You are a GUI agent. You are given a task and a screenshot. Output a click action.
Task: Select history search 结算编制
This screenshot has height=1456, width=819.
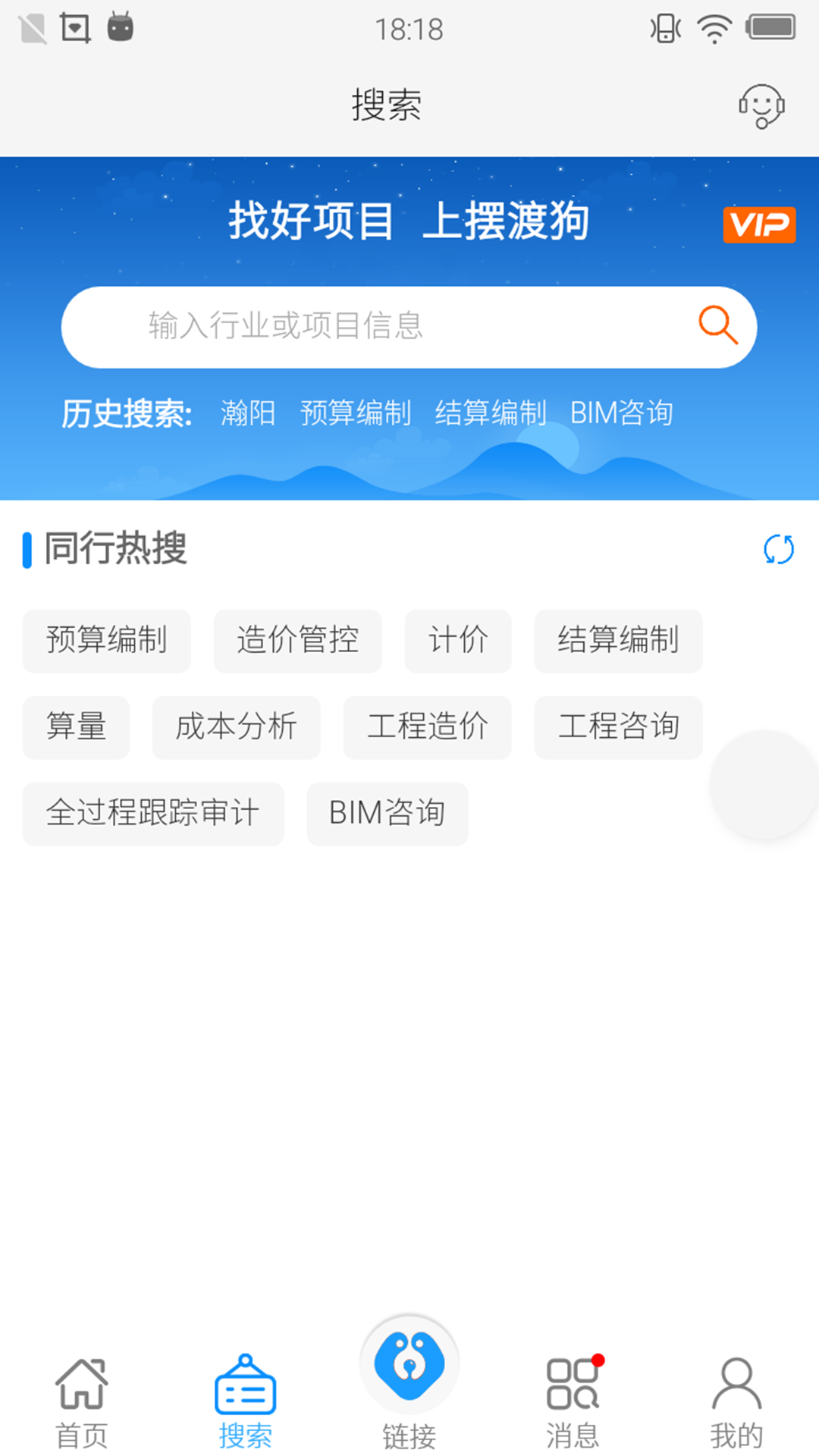(491, 413)
